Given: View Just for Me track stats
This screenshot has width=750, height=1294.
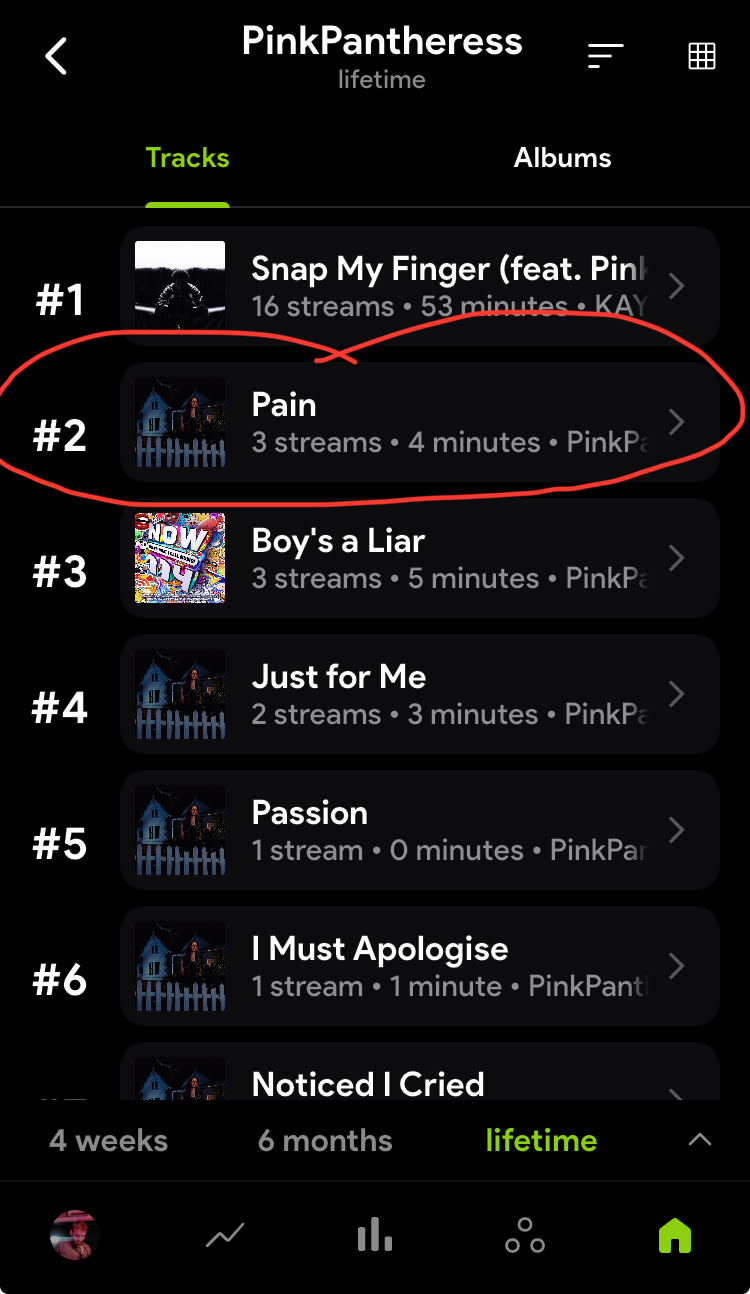Looking at the screenshot, I should (420, 694).
